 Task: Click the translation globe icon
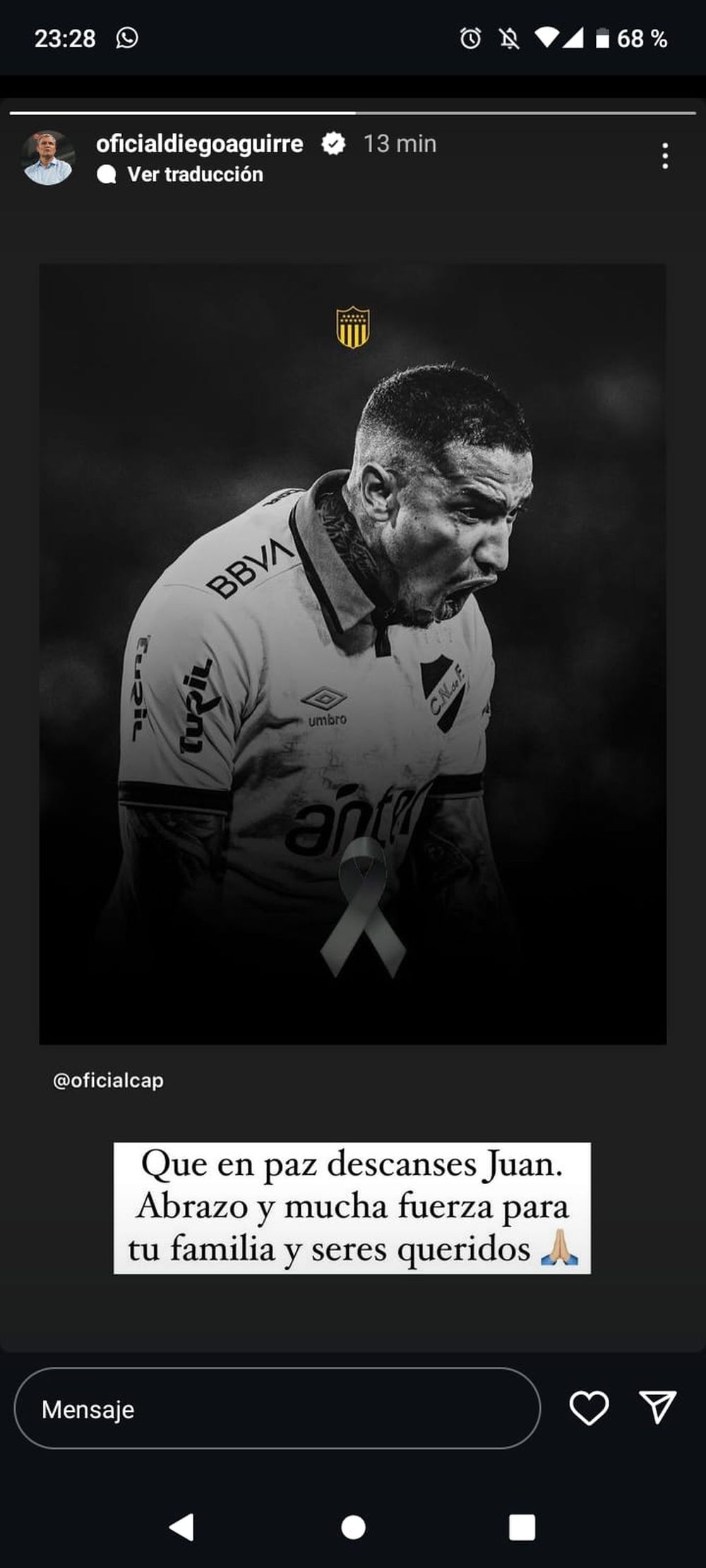[x=107, y=174]
